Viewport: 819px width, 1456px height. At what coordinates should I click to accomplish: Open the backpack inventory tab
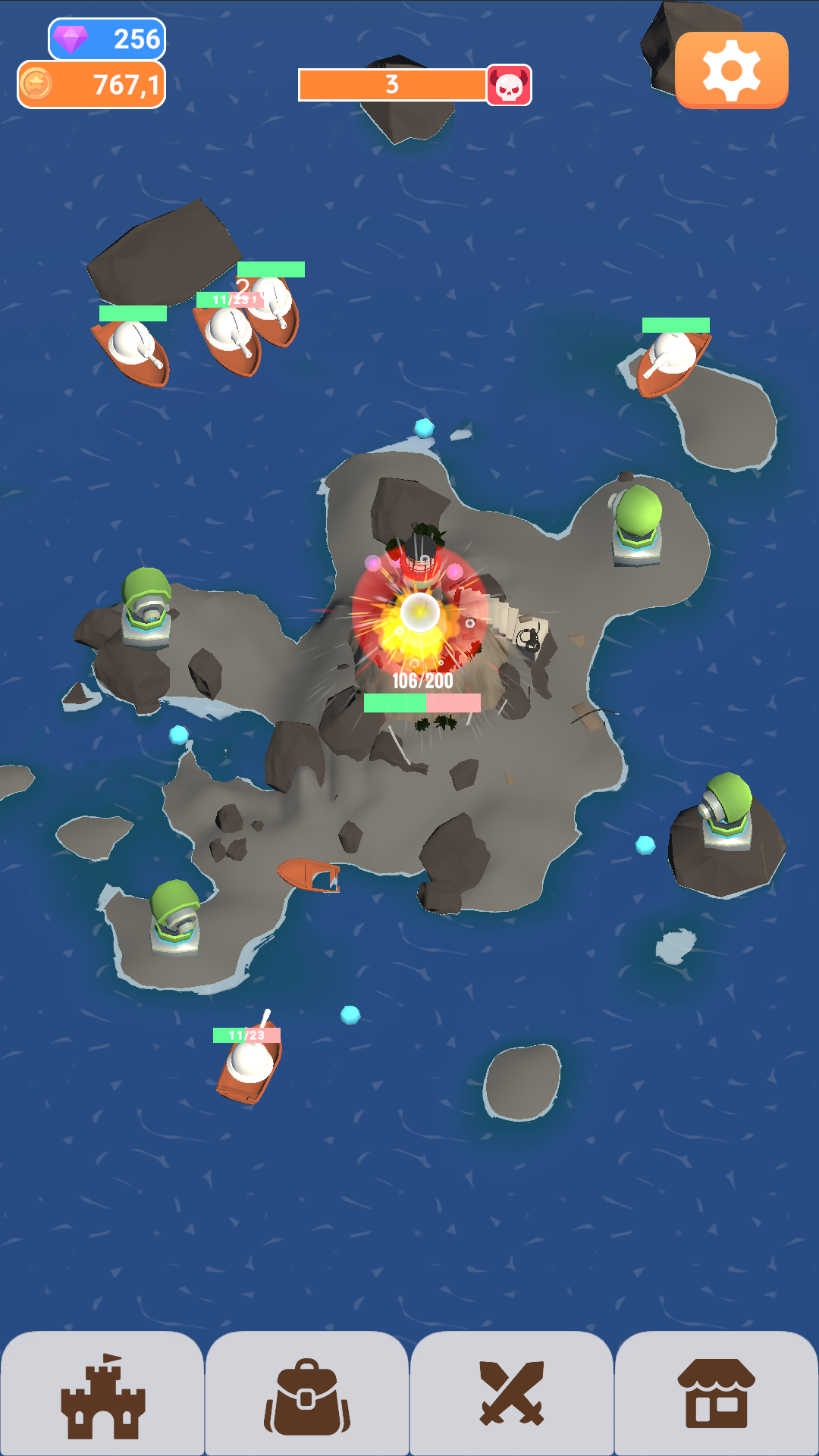point(307,1395)
